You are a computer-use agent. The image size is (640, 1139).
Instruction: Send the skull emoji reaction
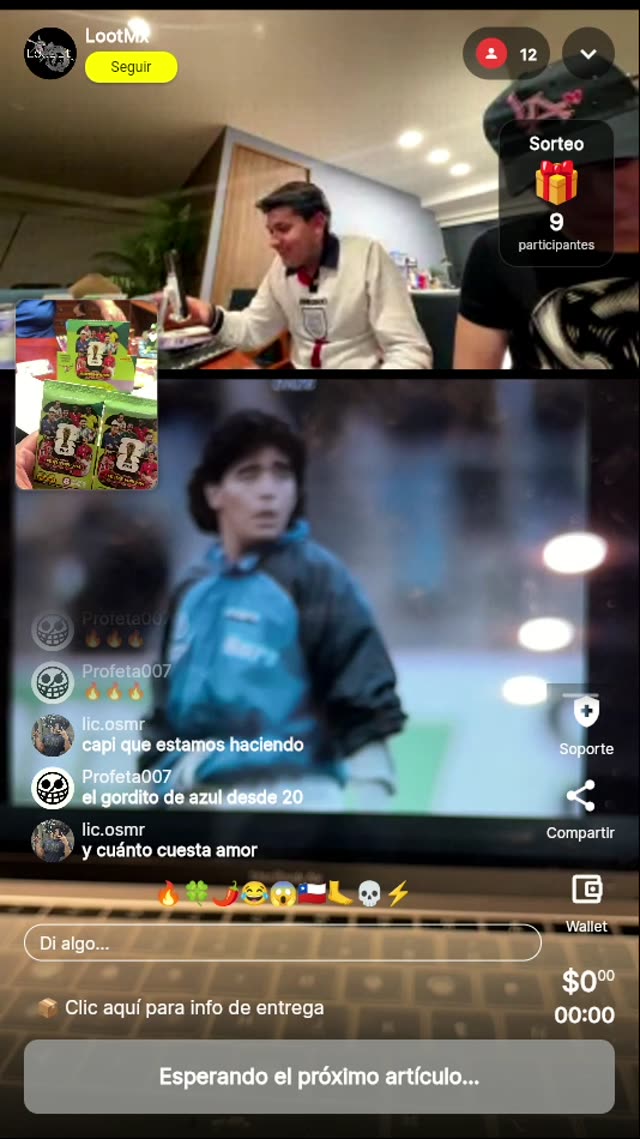pyautogui.click(x=369, y=894)
